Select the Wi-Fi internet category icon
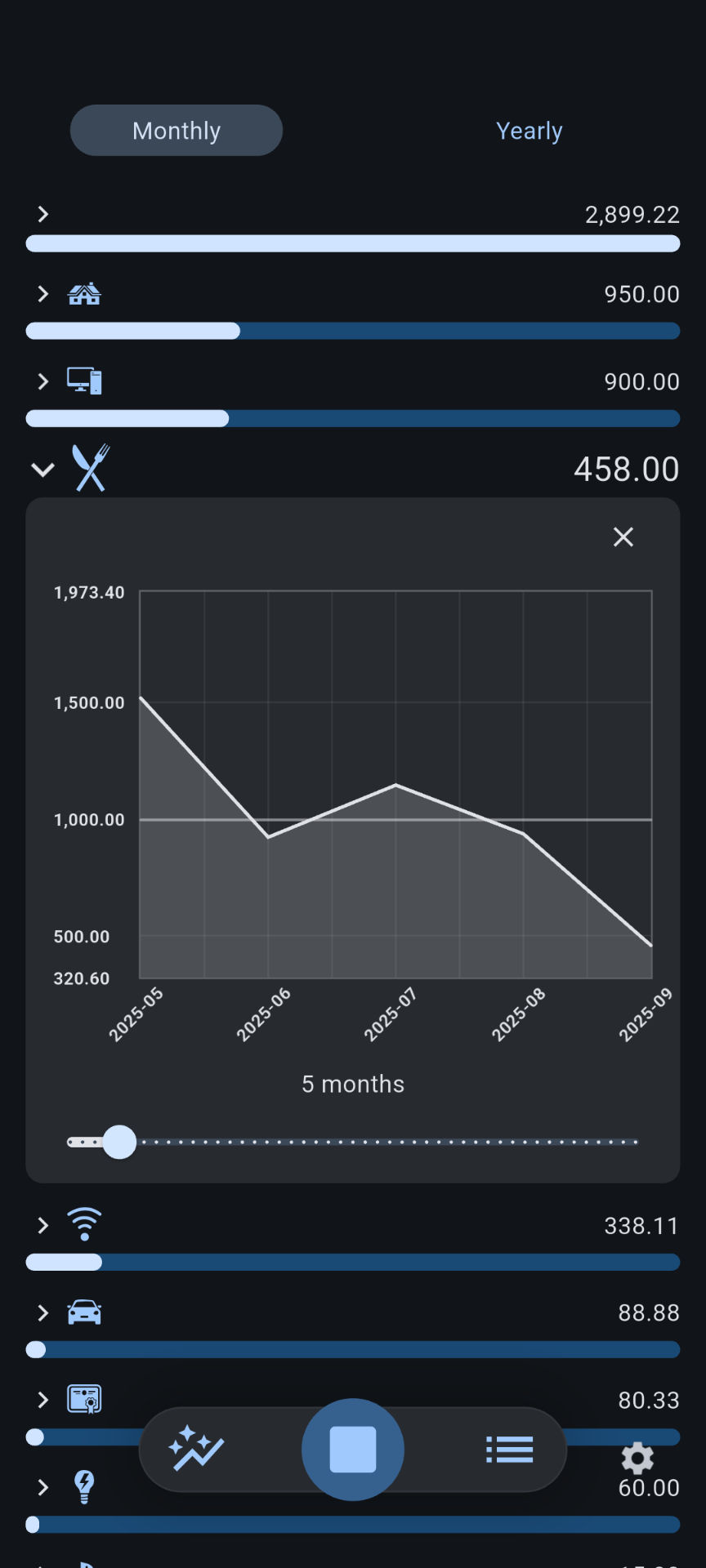706x1568 pixels. pyautogui.click(x=84, y=1224)
